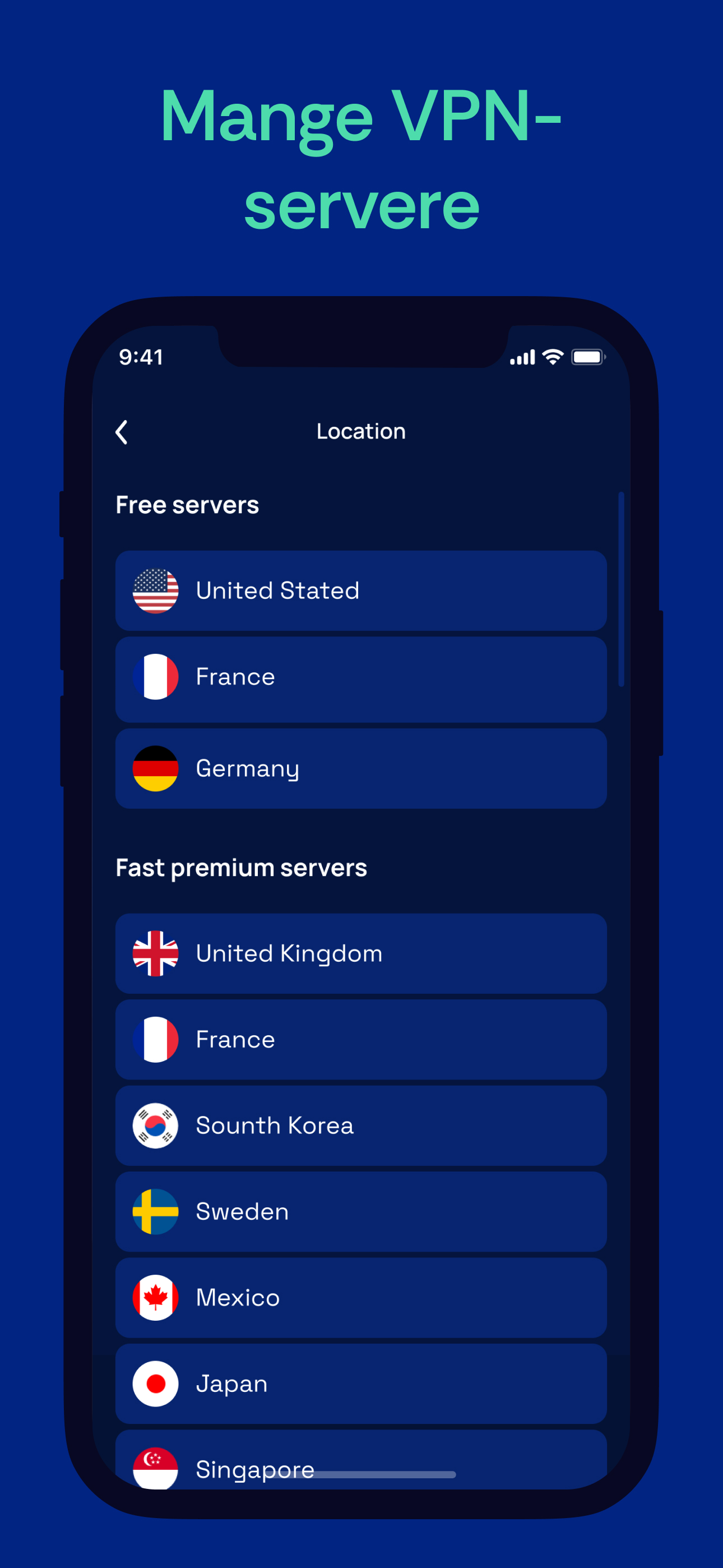The height and width of the screenshot is (1568, 723).
Task: Go back using the chevron arrow
Action: click(121, 432)
